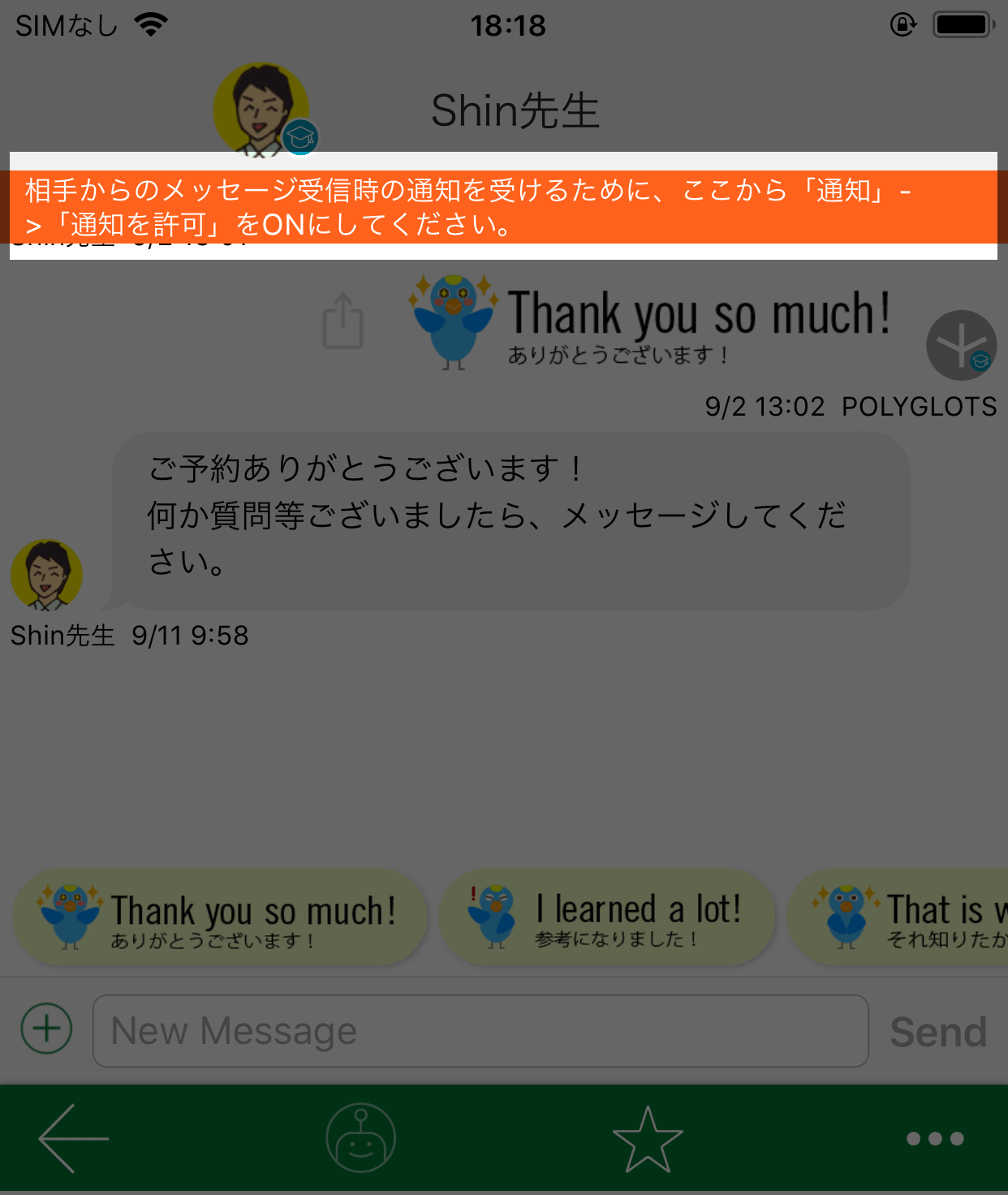
Task: Go back using the bottom arrow
Action: click(x=73, y=1138)
